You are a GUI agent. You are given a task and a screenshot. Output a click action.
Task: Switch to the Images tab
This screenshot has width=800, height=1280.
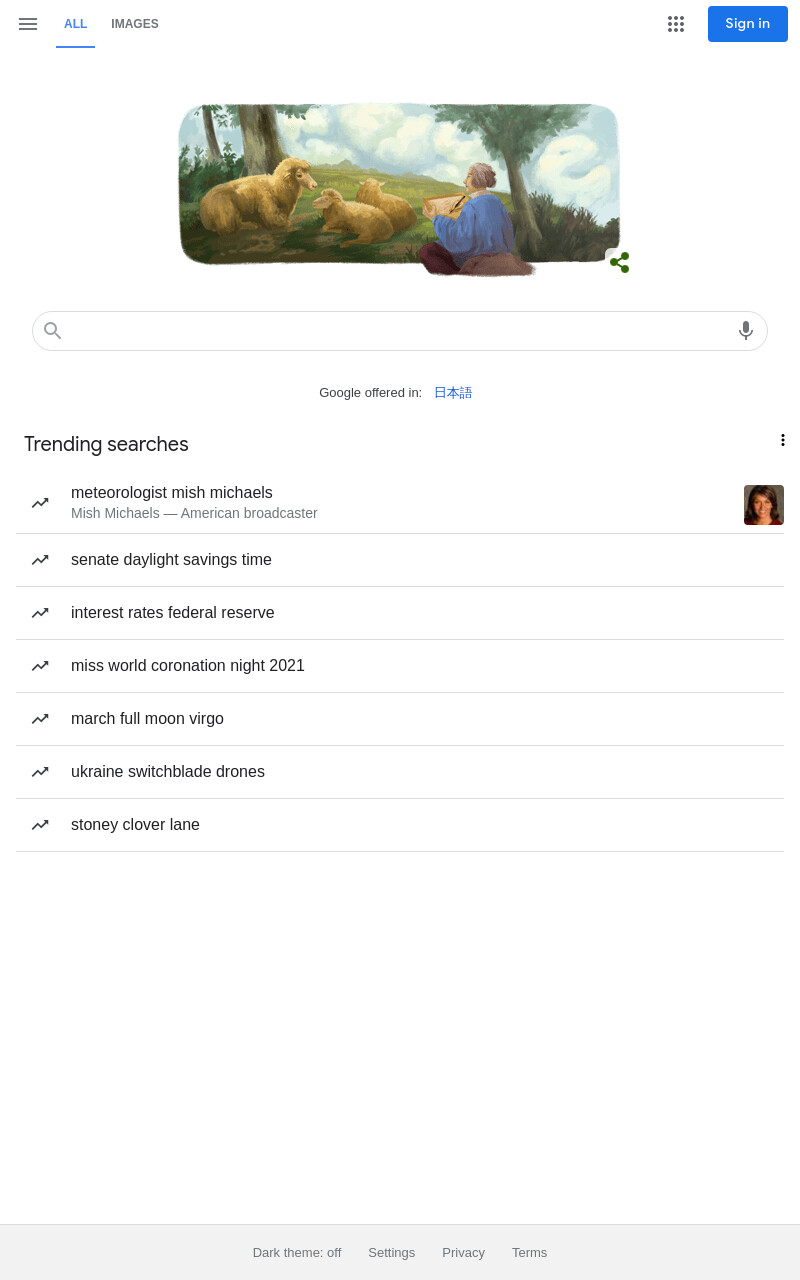(135, 24)
